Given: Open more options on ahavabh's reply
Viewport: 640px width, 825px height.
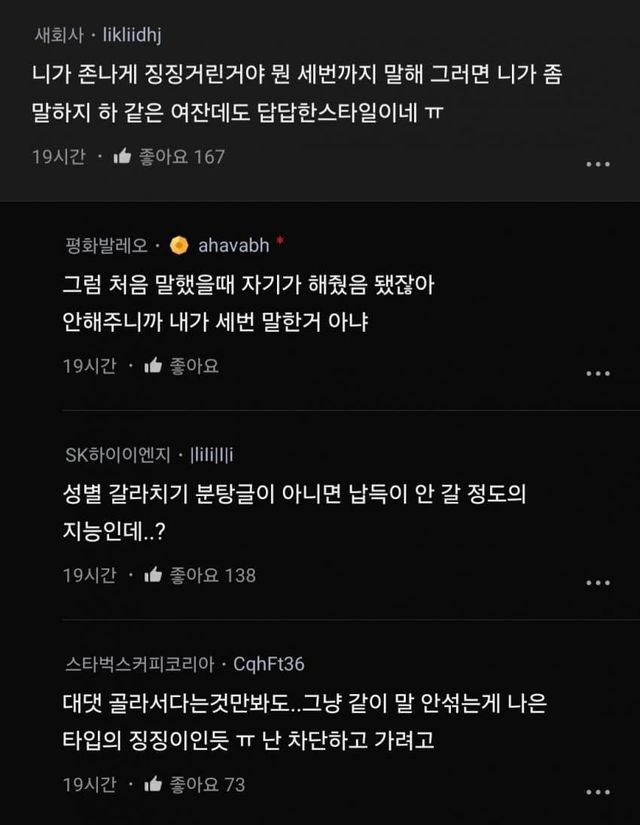Looking at the screenshot, I should click(597, 373).
